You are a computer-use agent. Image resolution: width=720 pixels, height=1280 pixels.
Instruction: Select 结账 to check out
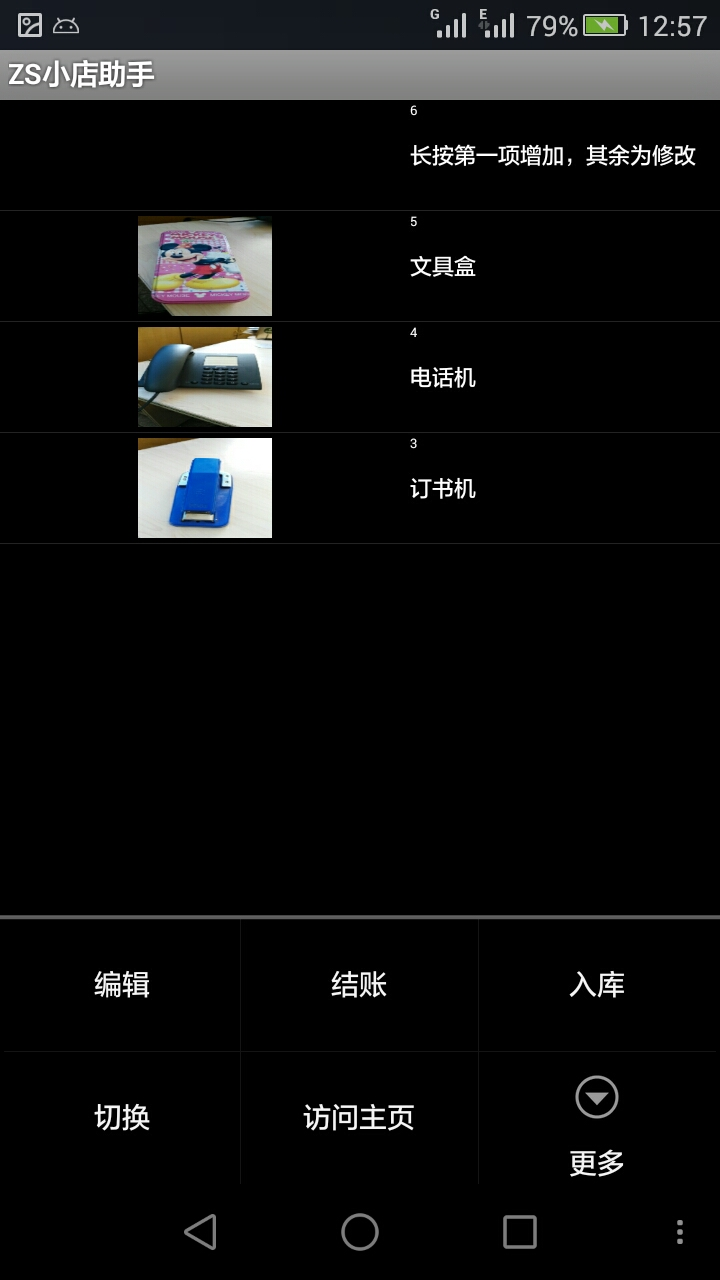359,985
